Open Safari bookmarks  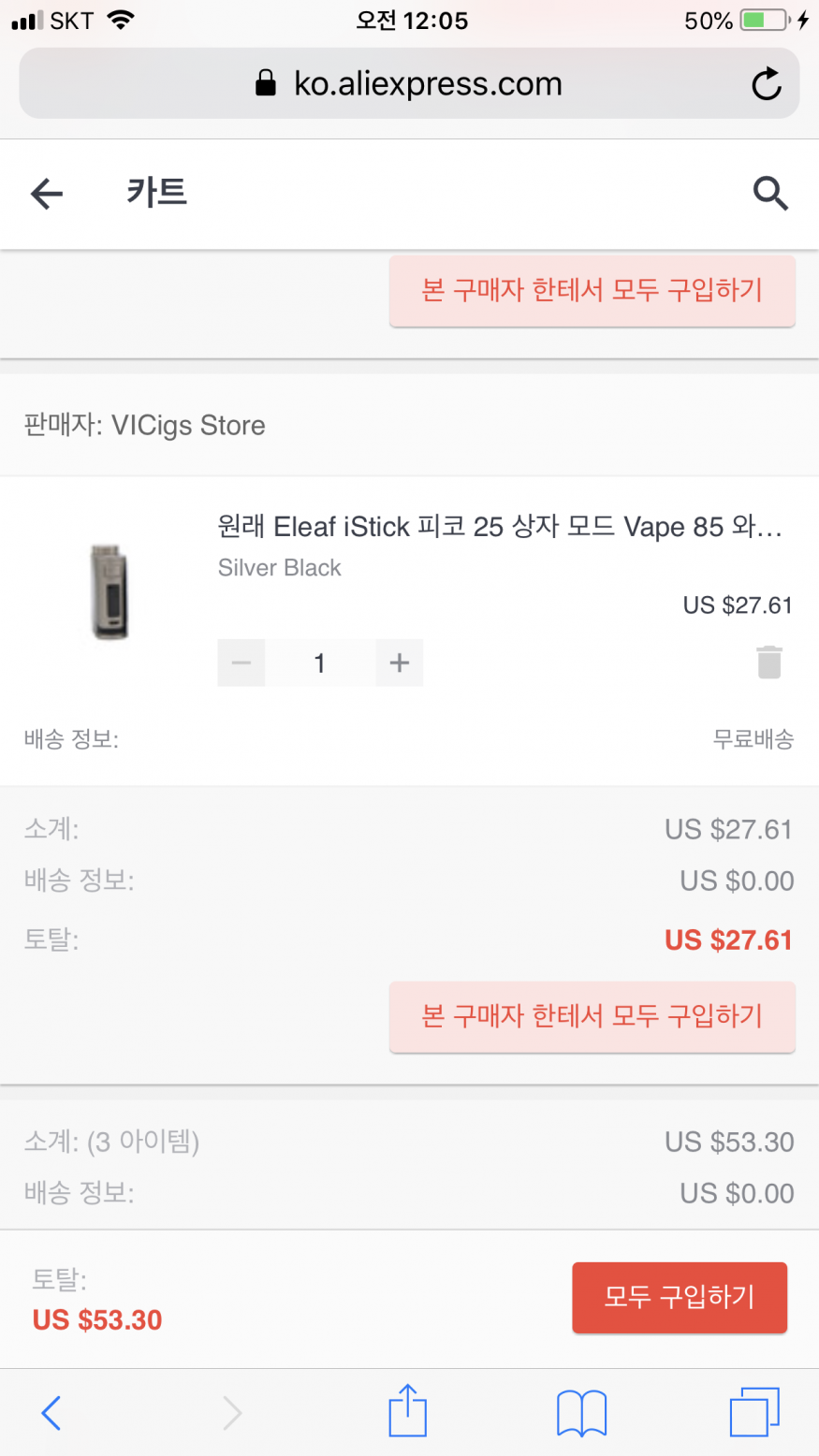pos(581,1412)
